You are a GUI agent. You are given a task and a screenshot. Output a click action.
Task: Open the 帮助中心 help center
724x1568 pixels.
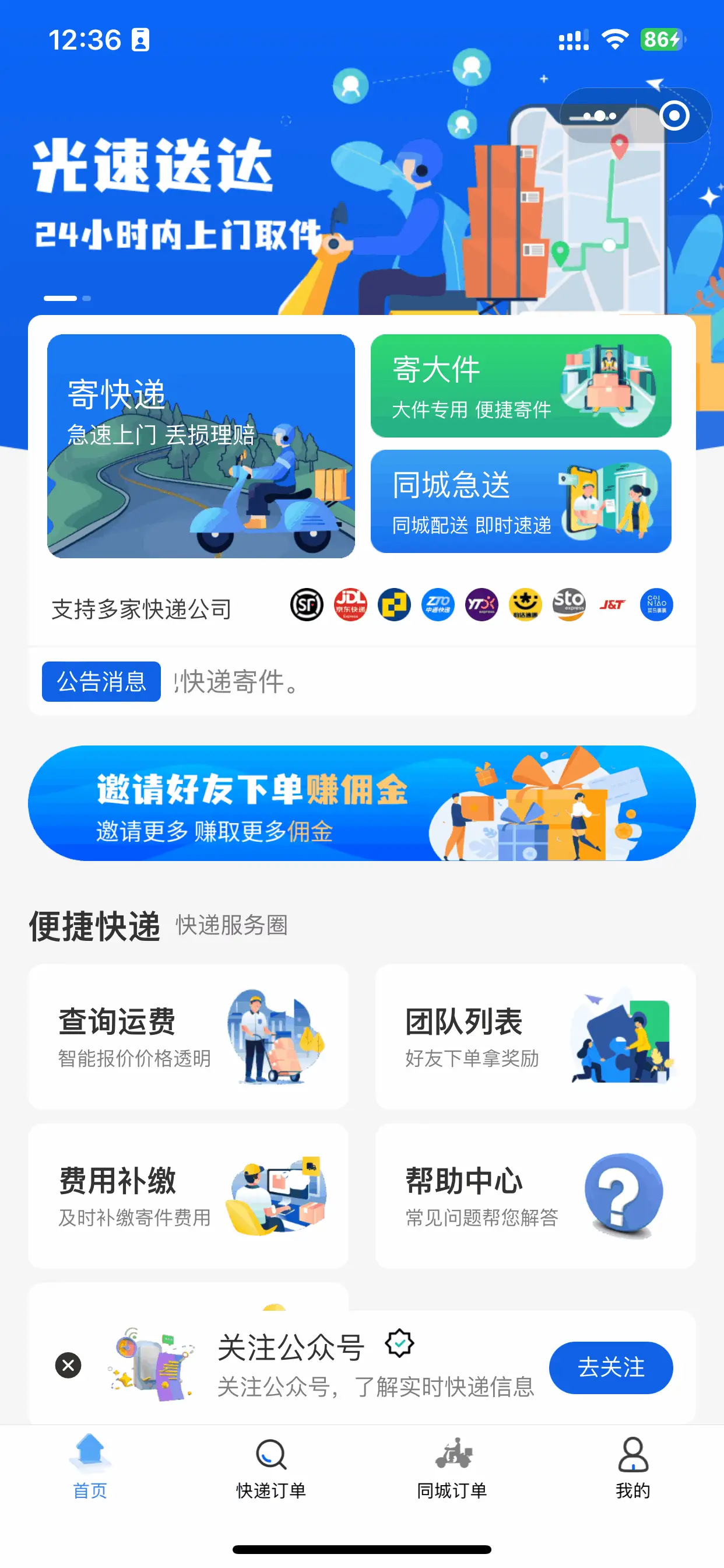[x=535, y=1195]
